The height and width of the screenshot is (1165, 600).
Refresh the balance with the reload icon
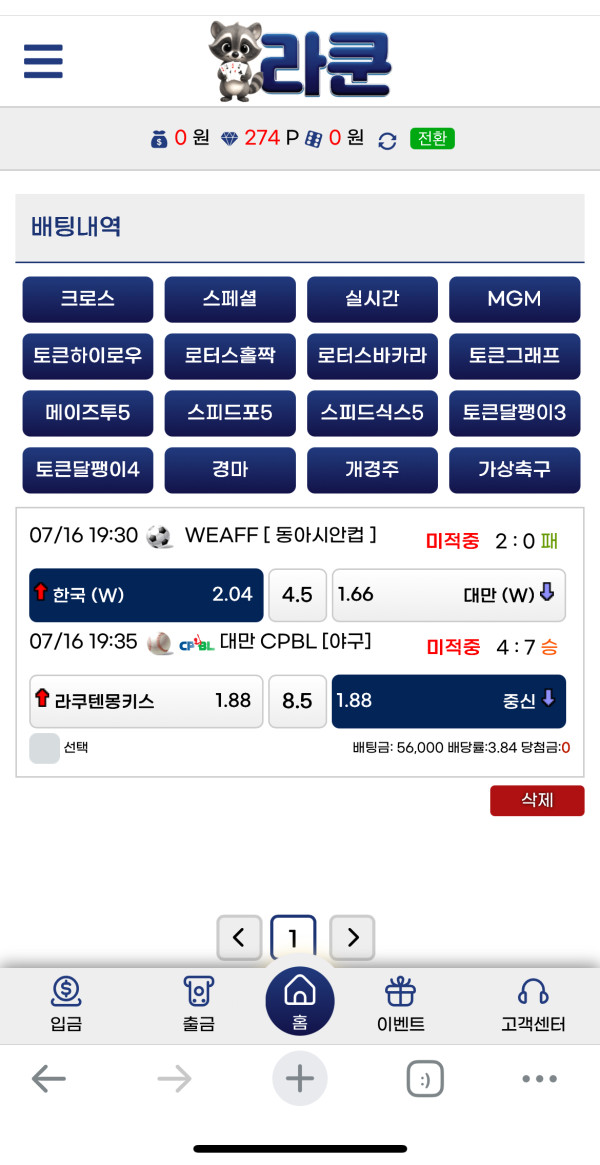[x=388, y=140]
